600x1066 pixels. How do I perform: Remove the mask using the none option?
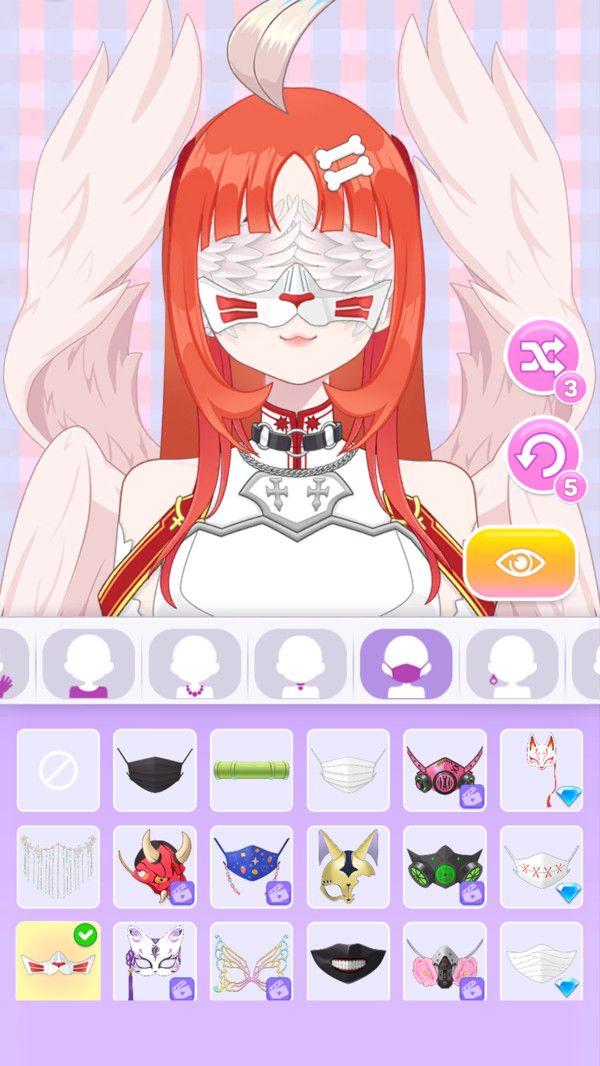click(58, 770)
